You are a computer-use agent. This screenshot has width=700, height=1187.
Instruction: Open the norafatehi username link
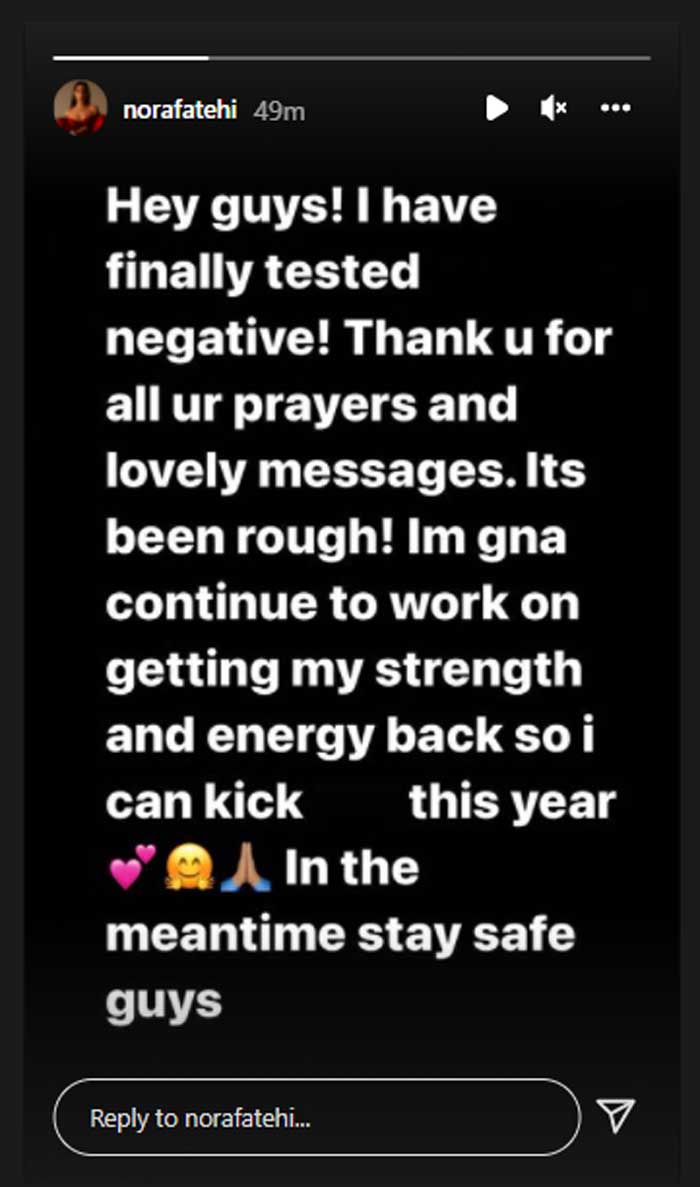(179, 110)
